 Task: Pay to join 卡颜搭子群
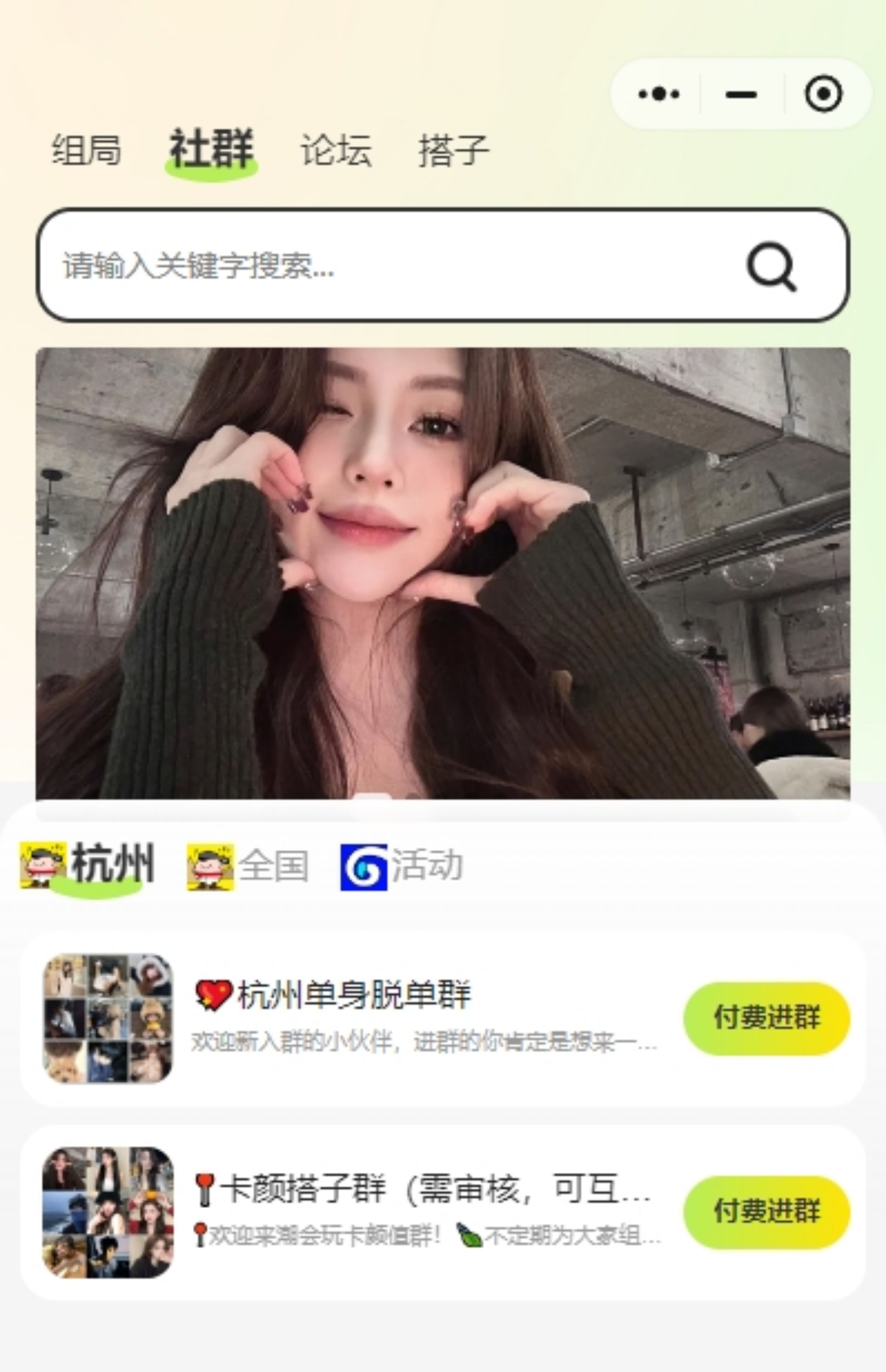pyautogui.click(x=766, y=1212)
